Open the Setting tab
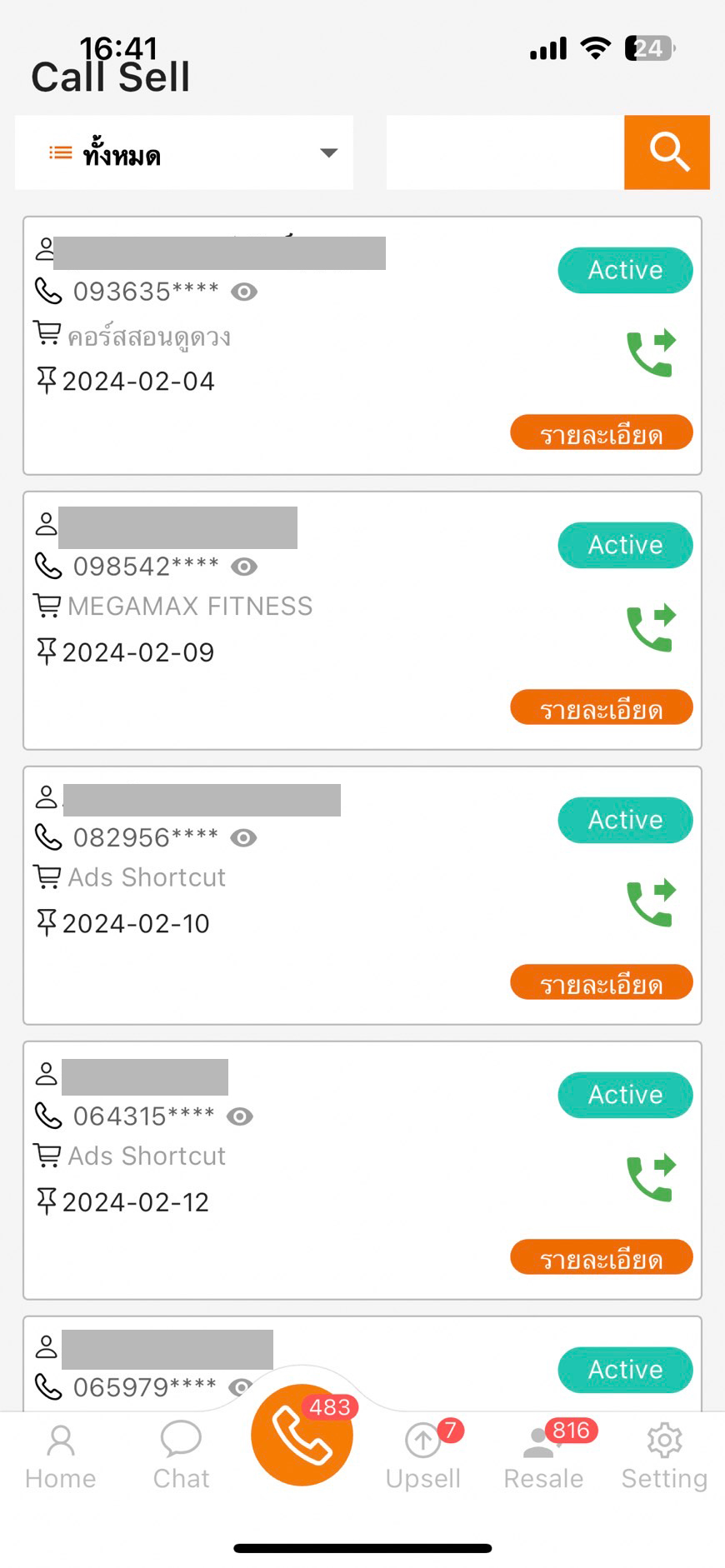This screenshot has width=725, height=1568. point(664,1457)
